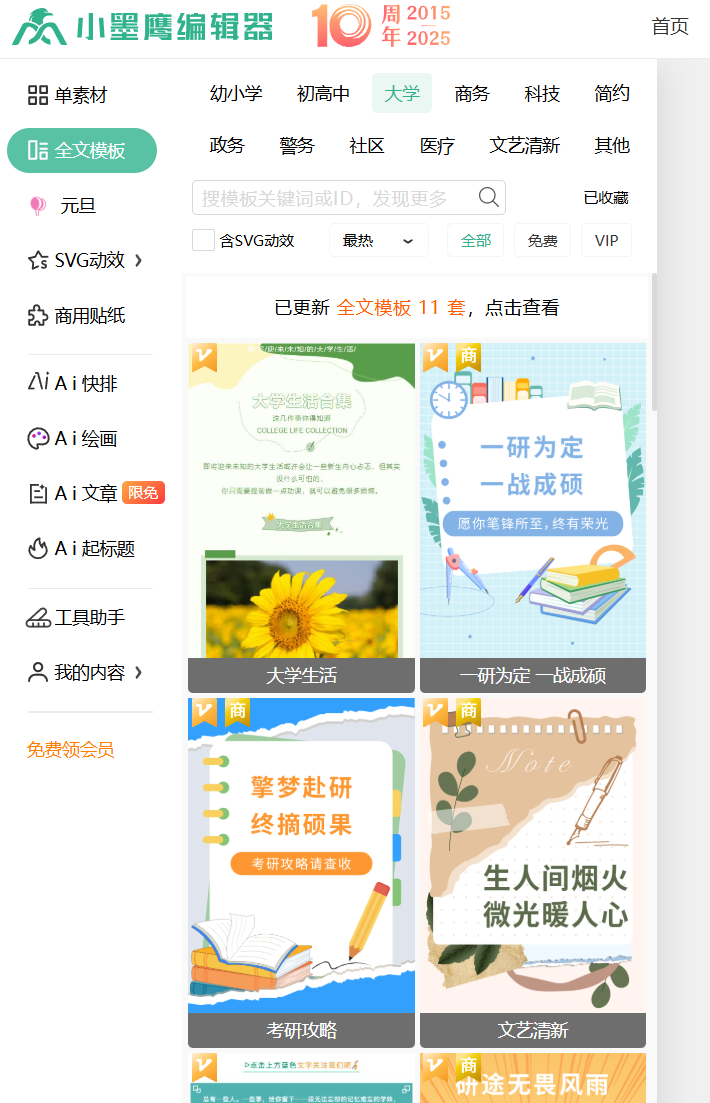Open the 元旦 templates
Image resolution: width=710 pixels, height=1103 pixels.
coord(78,206)
